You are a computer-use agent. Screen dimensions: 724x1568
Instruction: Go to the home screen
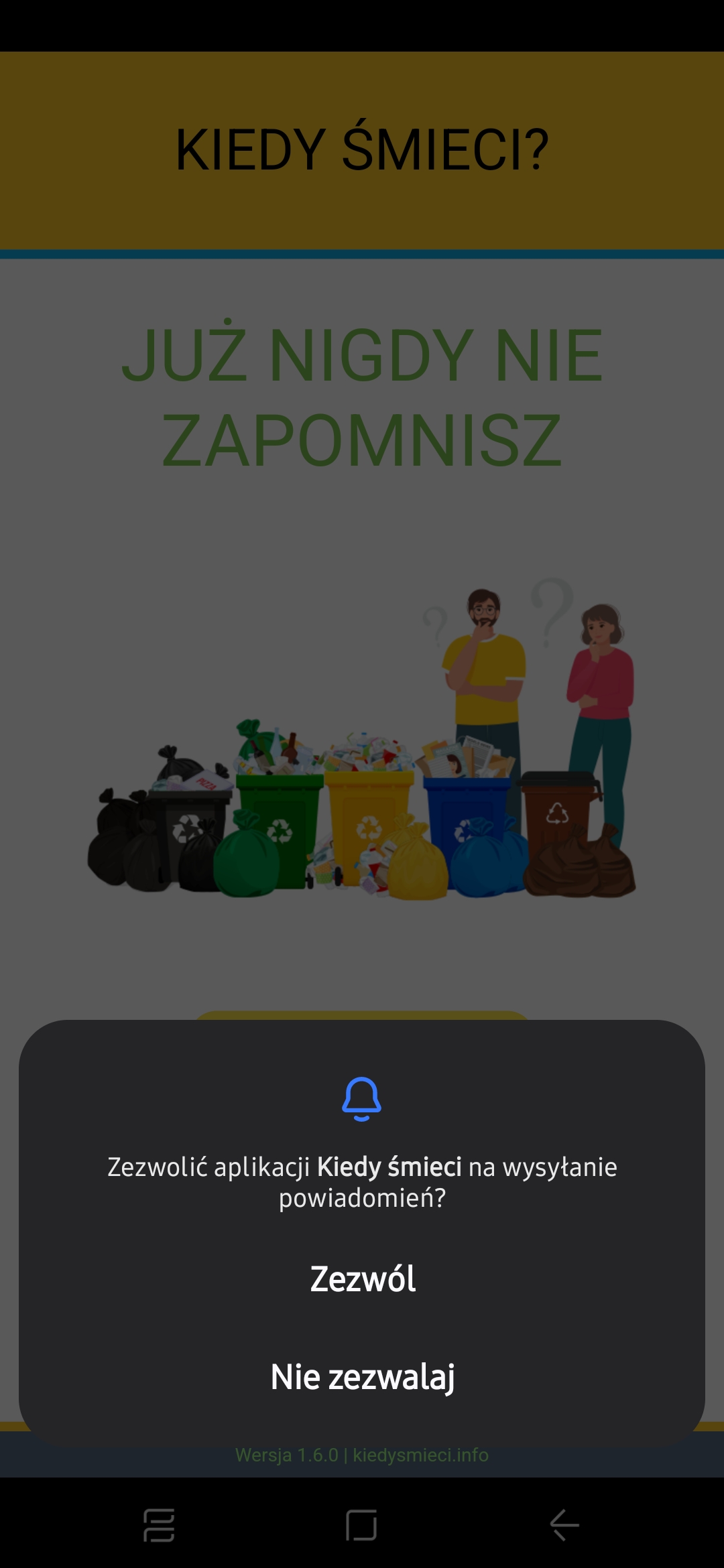click(x=361, y=1525)
